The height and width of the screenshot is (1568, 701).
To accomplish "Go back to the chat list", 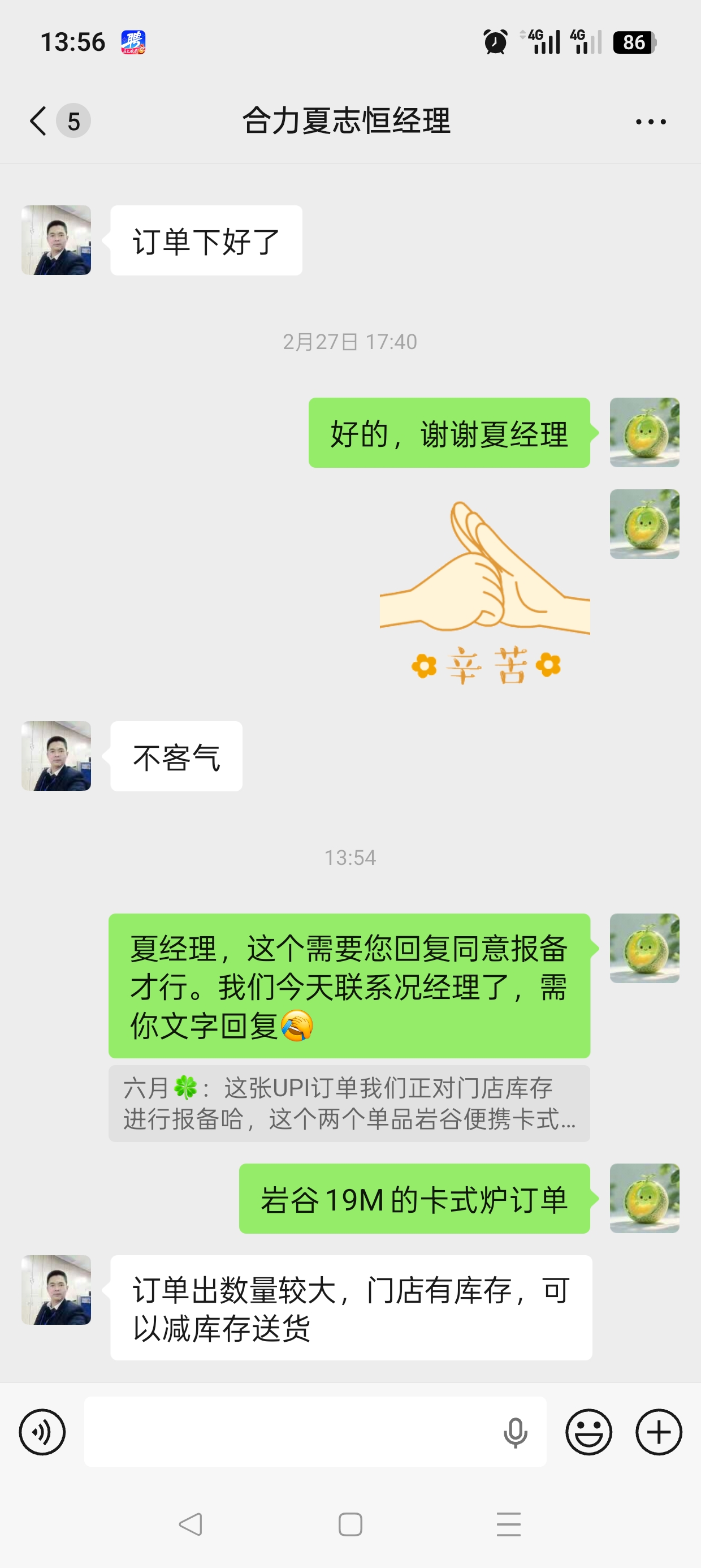I will 39,120.
